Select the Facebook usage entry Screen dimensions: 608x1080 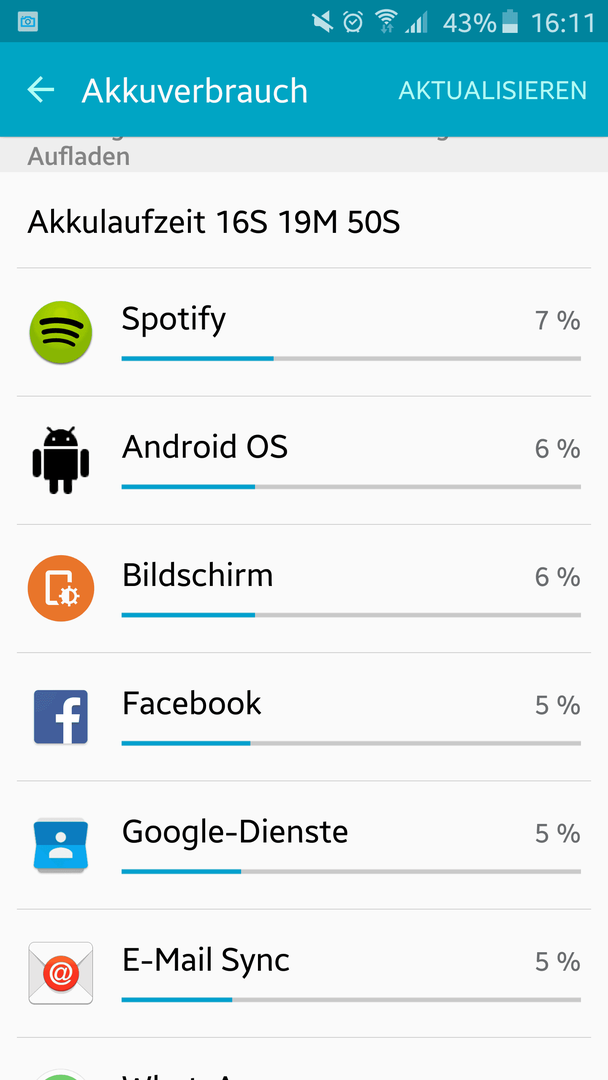point(304,716)
